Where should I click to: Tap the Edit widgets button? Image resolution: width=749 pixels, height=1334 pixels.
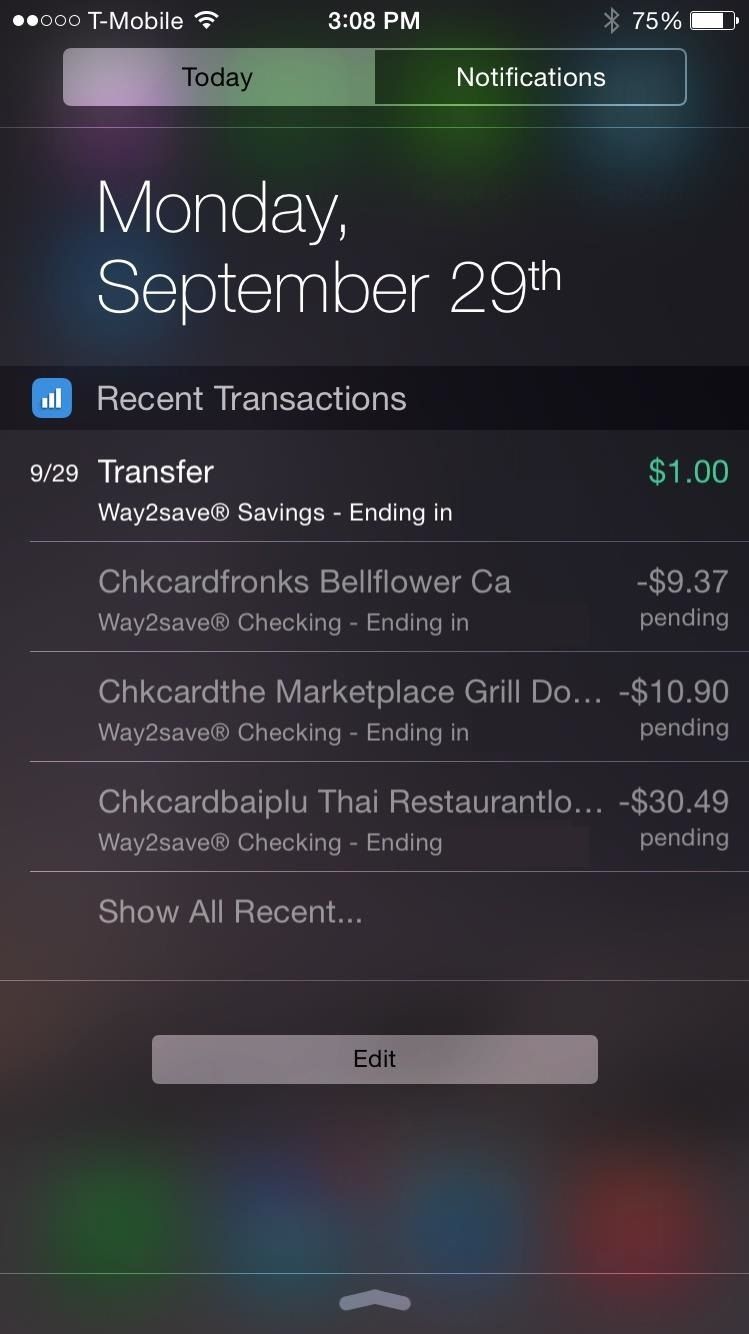tap(374, 1059)
